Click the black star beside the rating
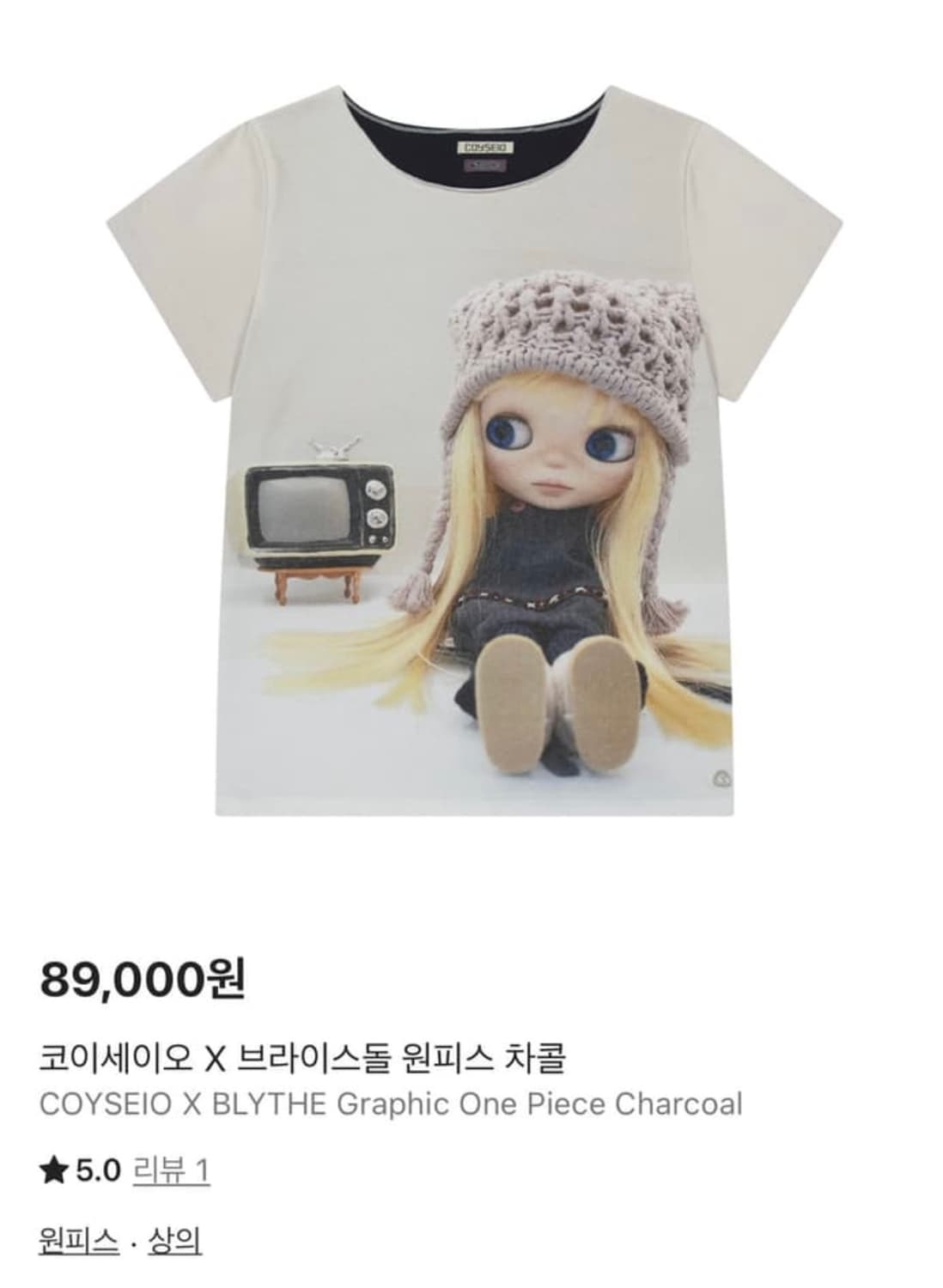Screen dimensions: 943x1288 53,1169
